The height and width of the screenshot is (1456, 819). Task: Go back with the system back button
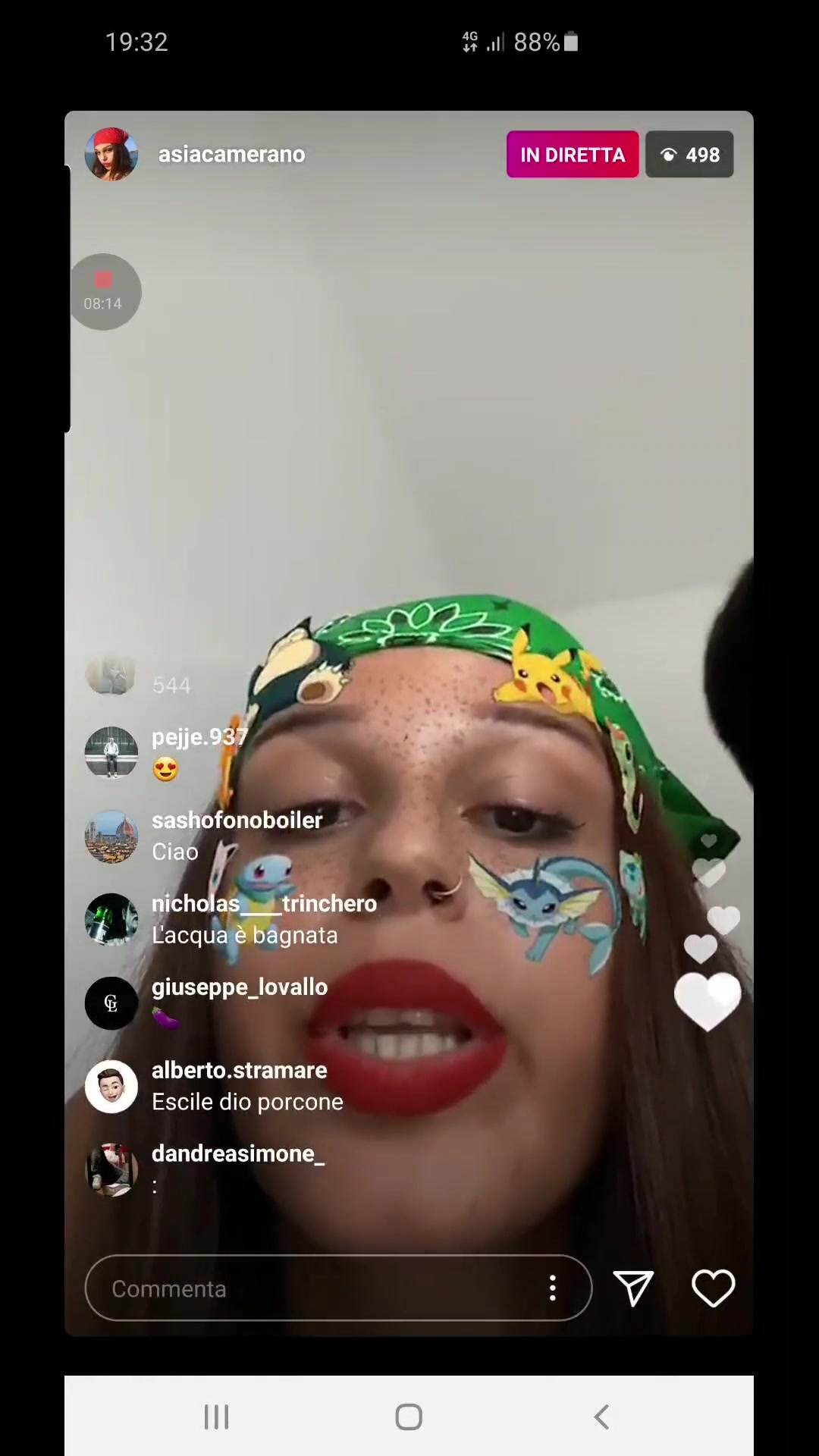click(x=601, y=1417)
